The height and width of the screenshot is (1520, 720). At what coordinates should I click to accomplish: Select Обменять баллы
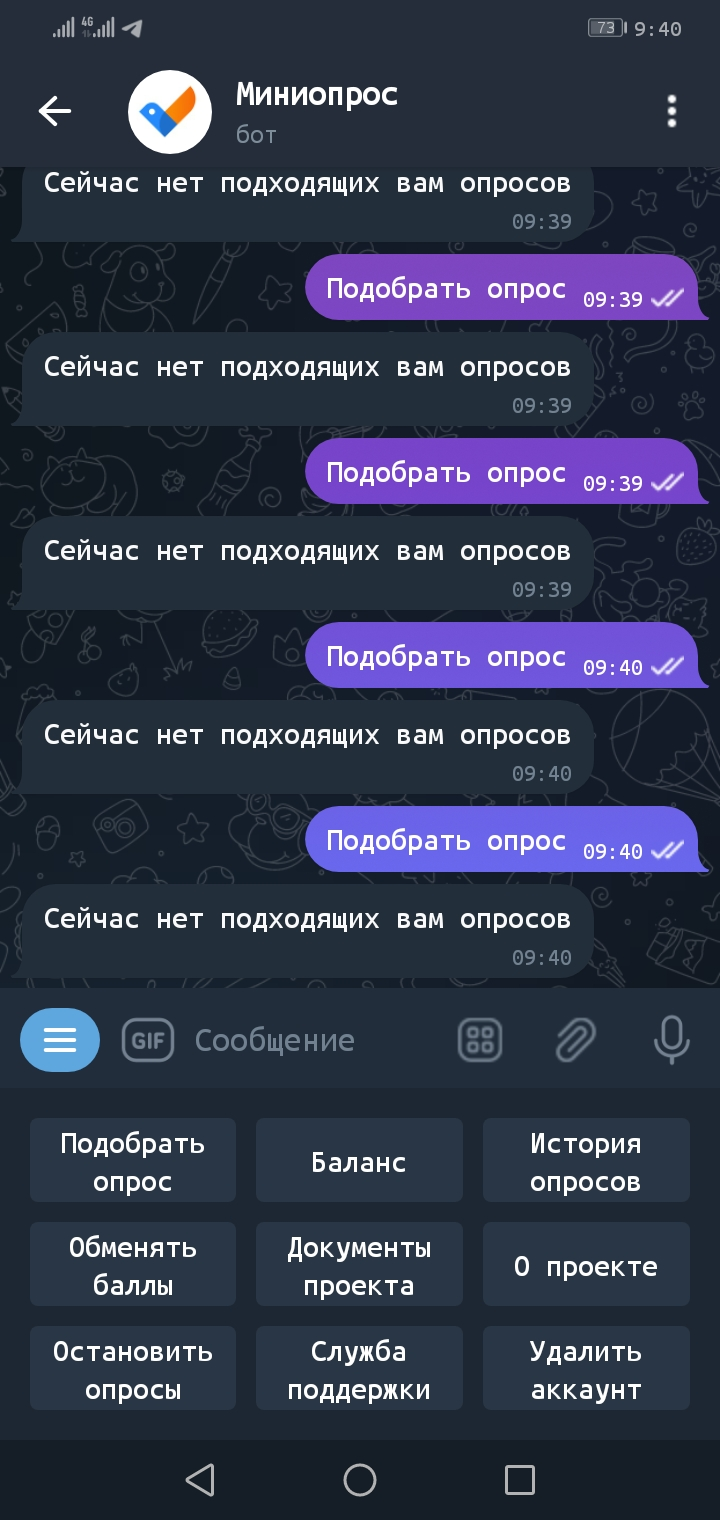pyautogui.click(x=133, y=1265)
